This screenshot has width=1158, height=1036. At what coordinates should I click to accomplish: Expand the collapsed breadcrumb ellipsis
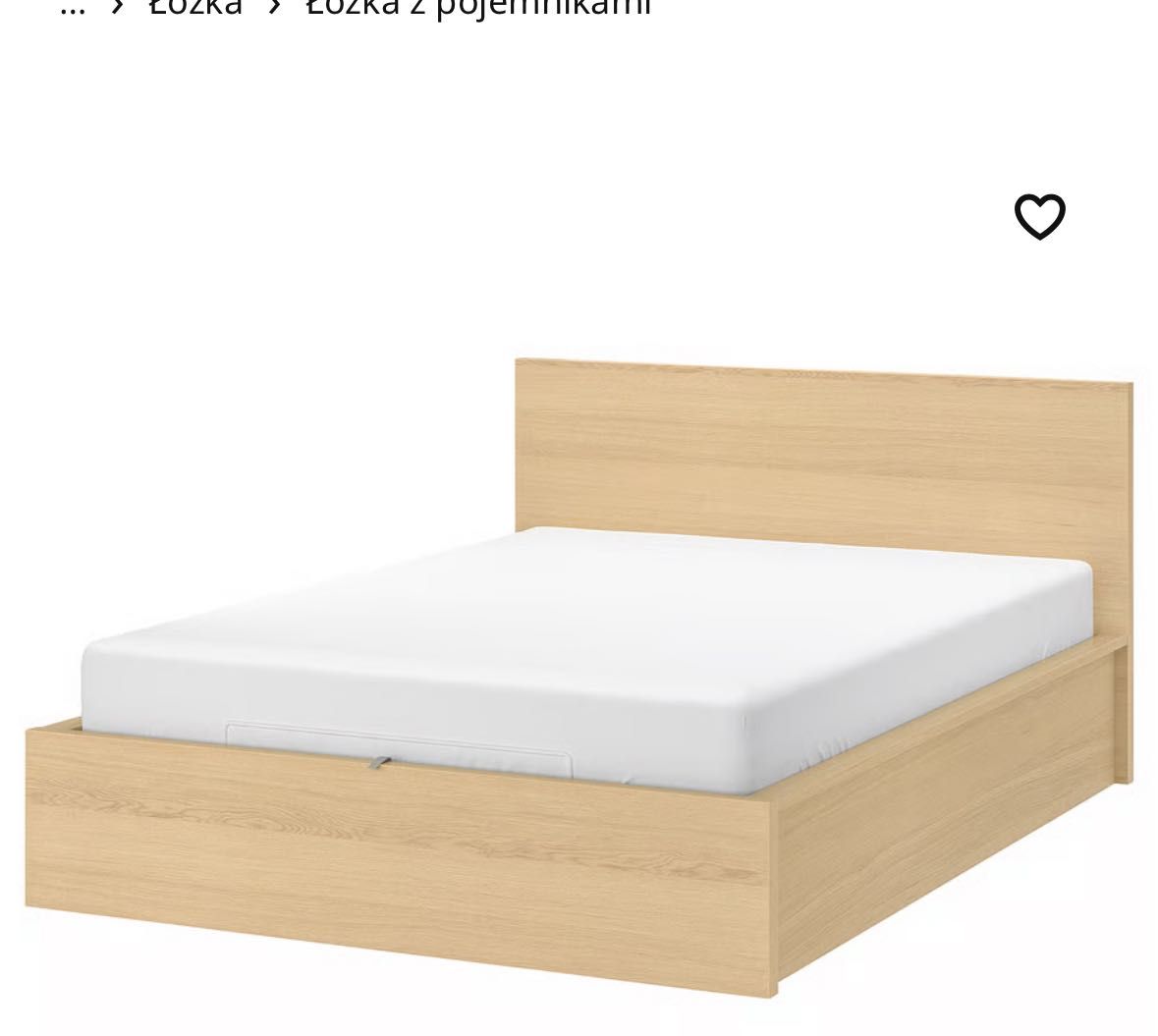coord(73,8)
